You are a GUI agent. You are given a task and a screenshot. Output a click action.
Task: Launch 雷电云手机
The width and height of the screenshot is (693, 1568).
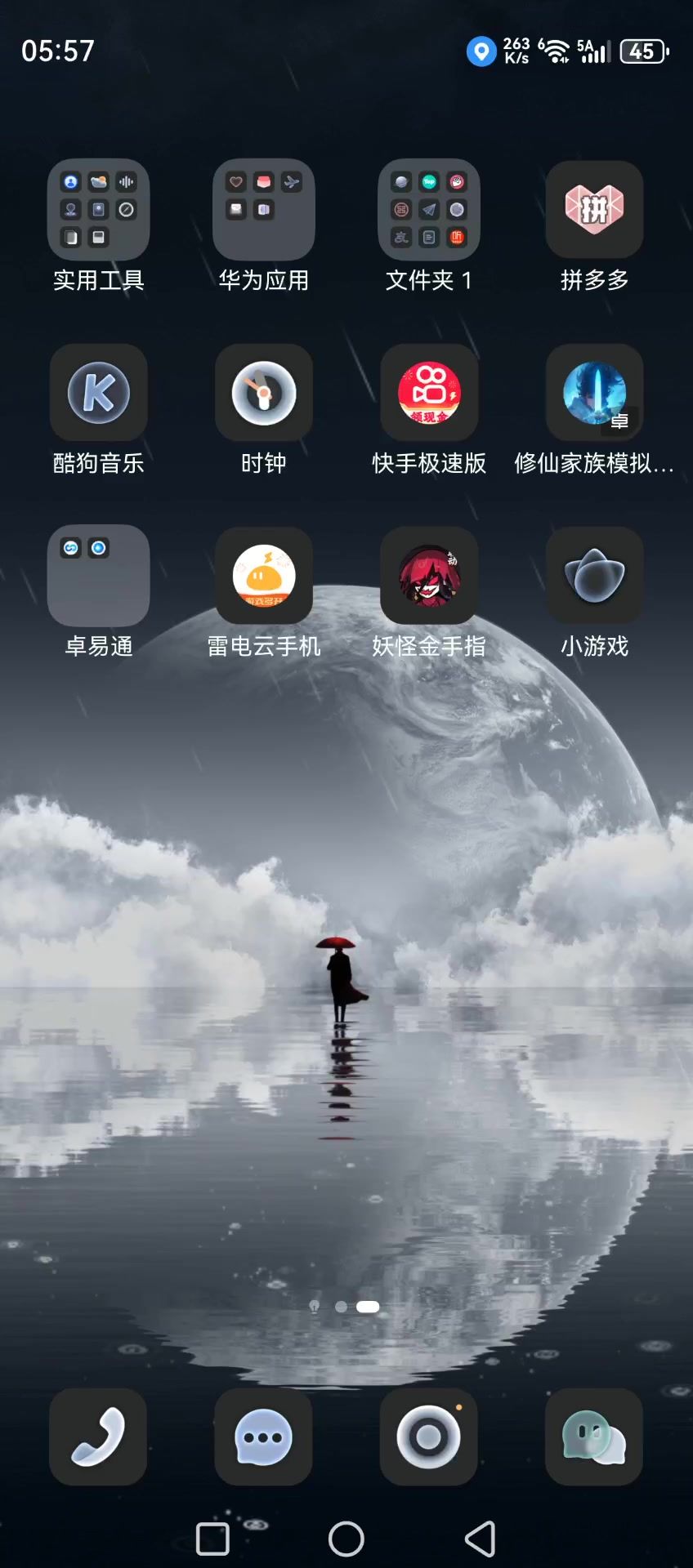tap(264, 576)
